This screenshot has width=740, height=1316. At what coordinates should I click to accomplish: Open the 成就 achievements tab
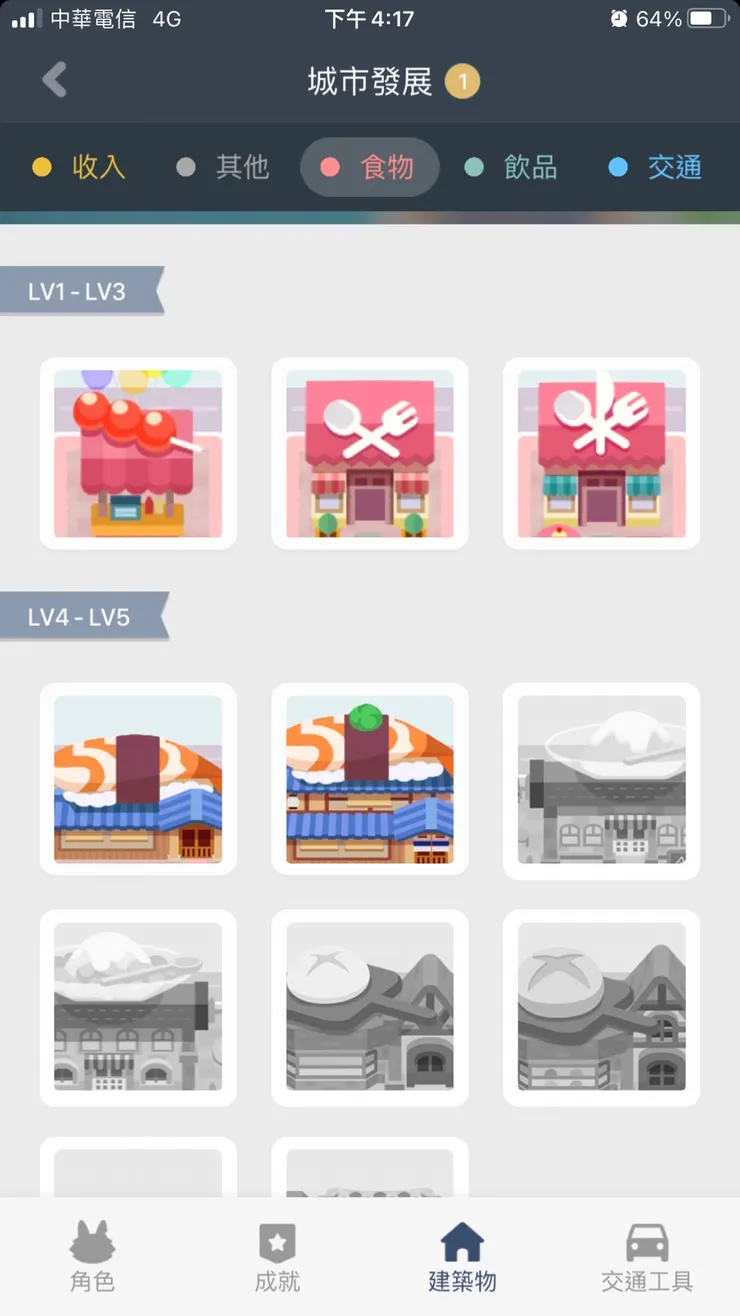277,1258
